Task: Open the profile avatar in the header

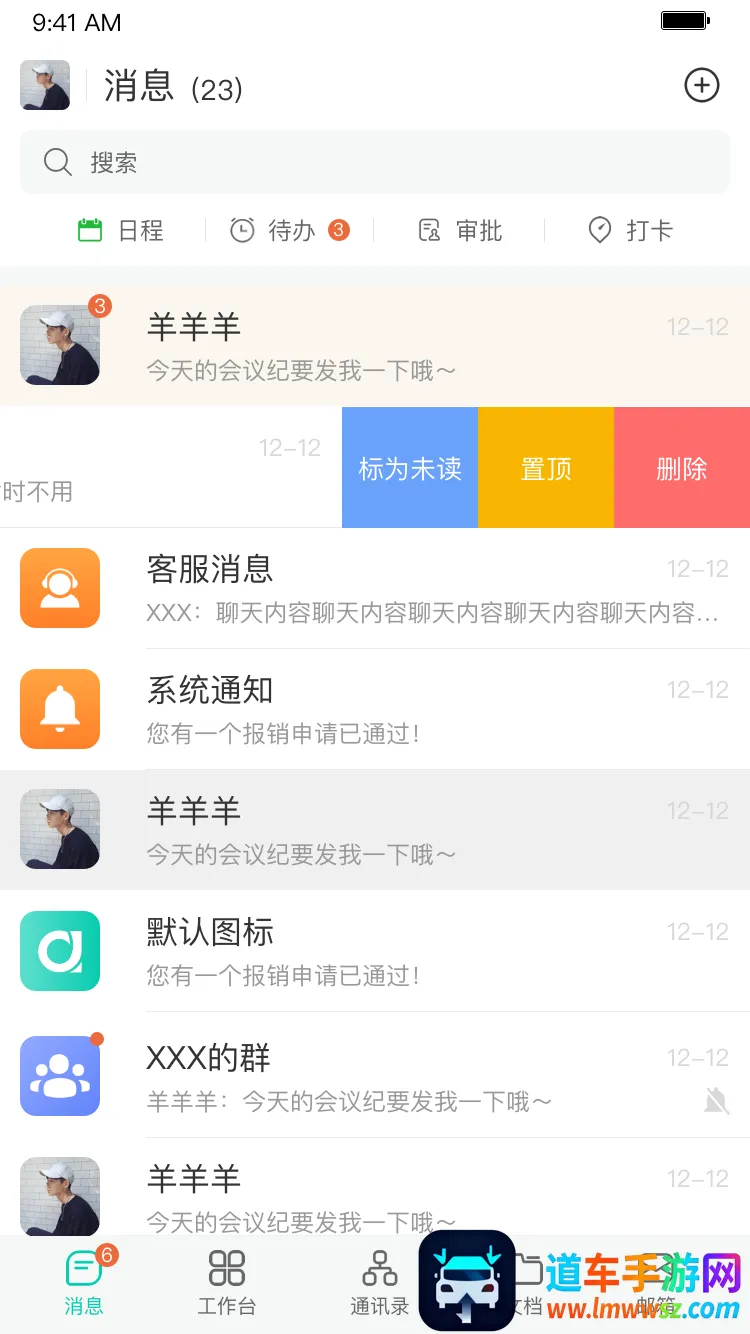Action: point(45,85)
